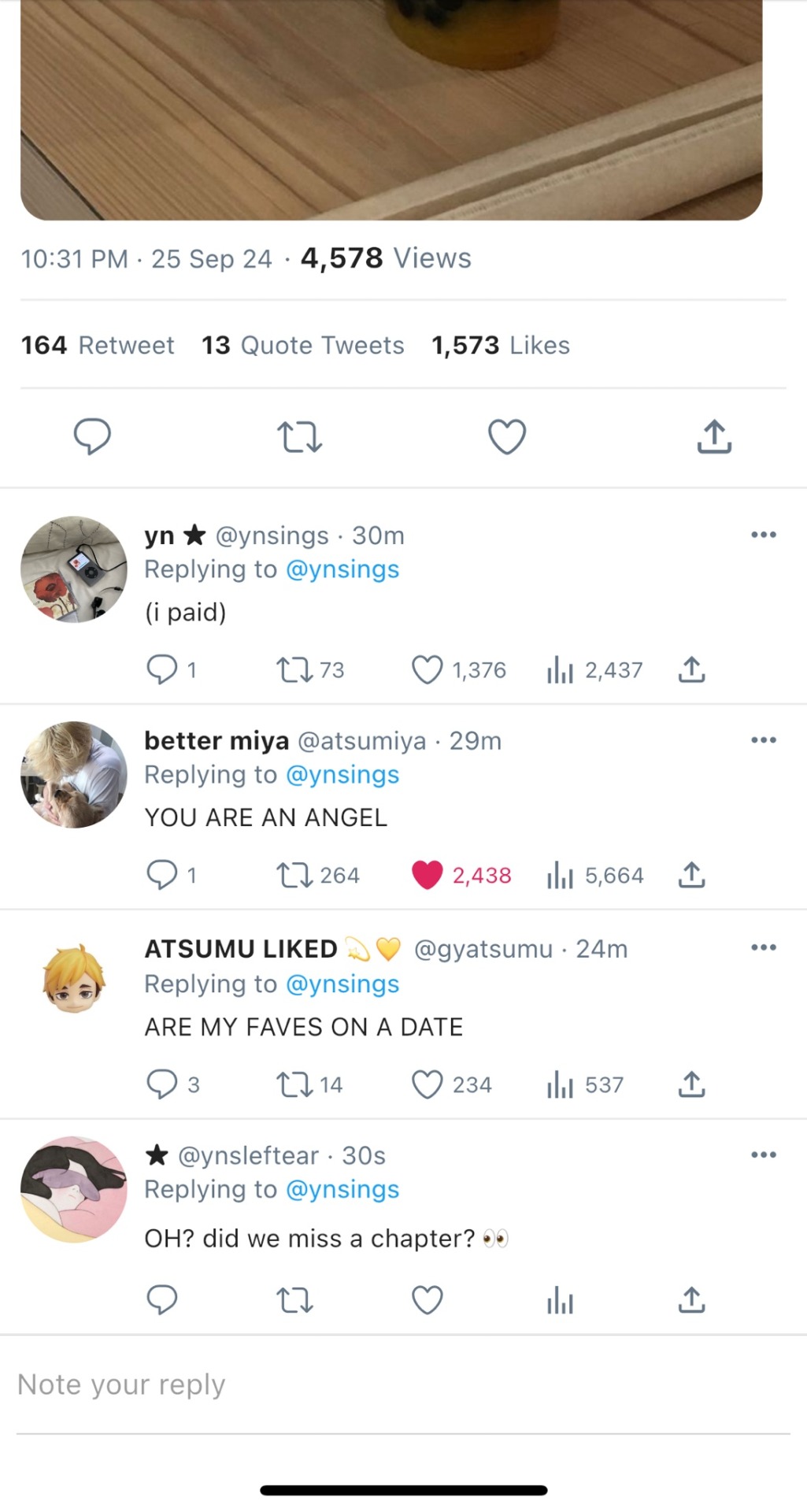The image size is (807, 1512).
Task: Retweet the main tweet
Action: [x=299, y=436]
